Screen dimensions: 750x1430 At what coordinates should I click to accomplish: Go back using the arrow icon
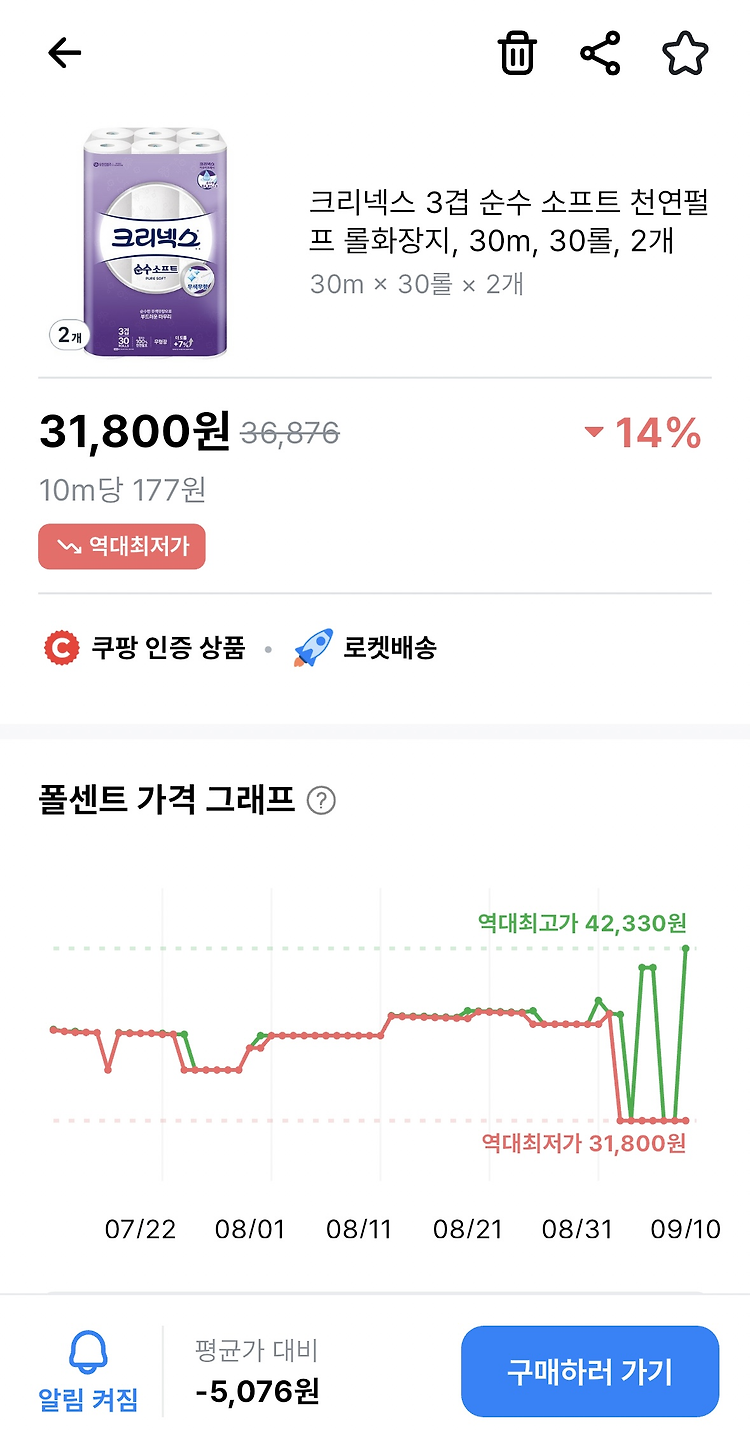coord(64,53)
